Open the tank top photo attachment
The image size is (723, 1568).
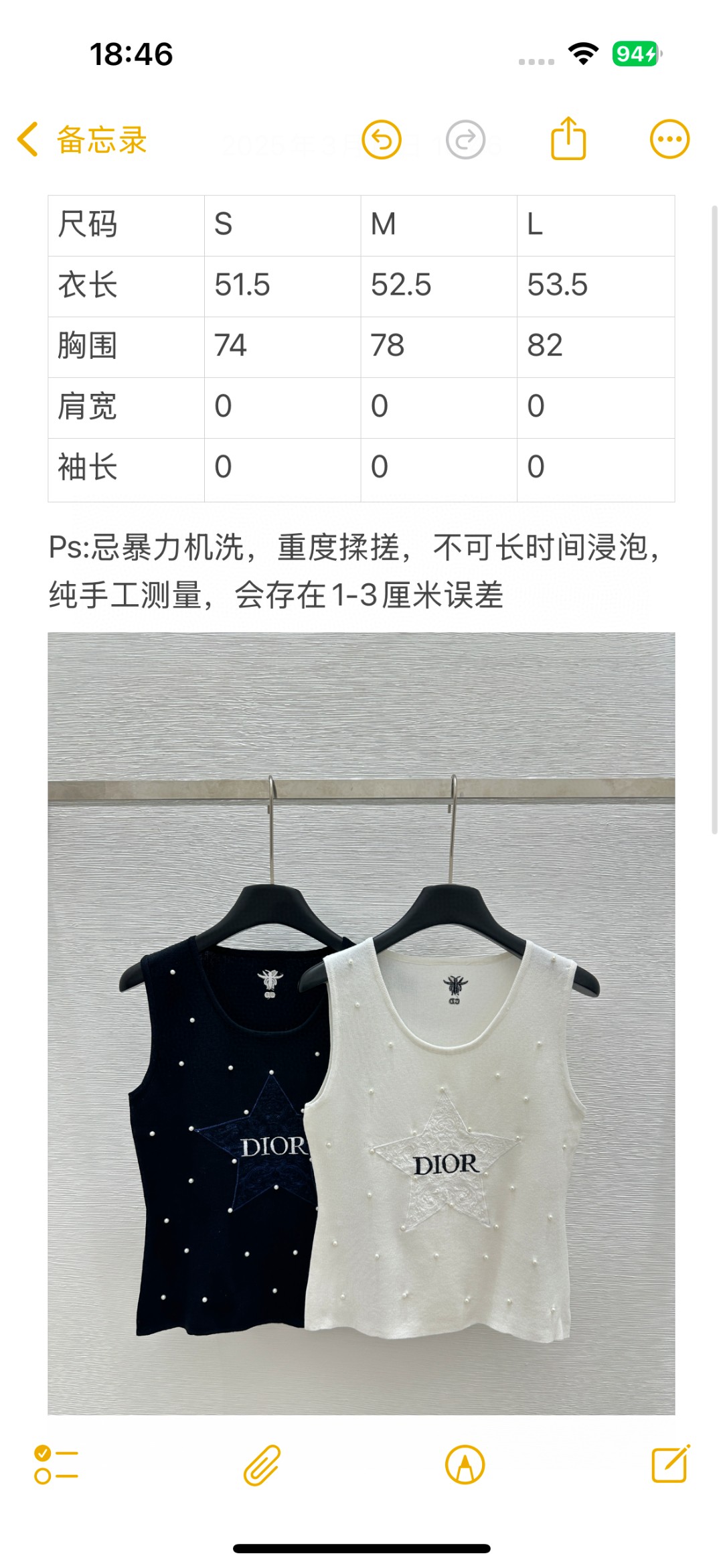click(x=361, y=1025)
